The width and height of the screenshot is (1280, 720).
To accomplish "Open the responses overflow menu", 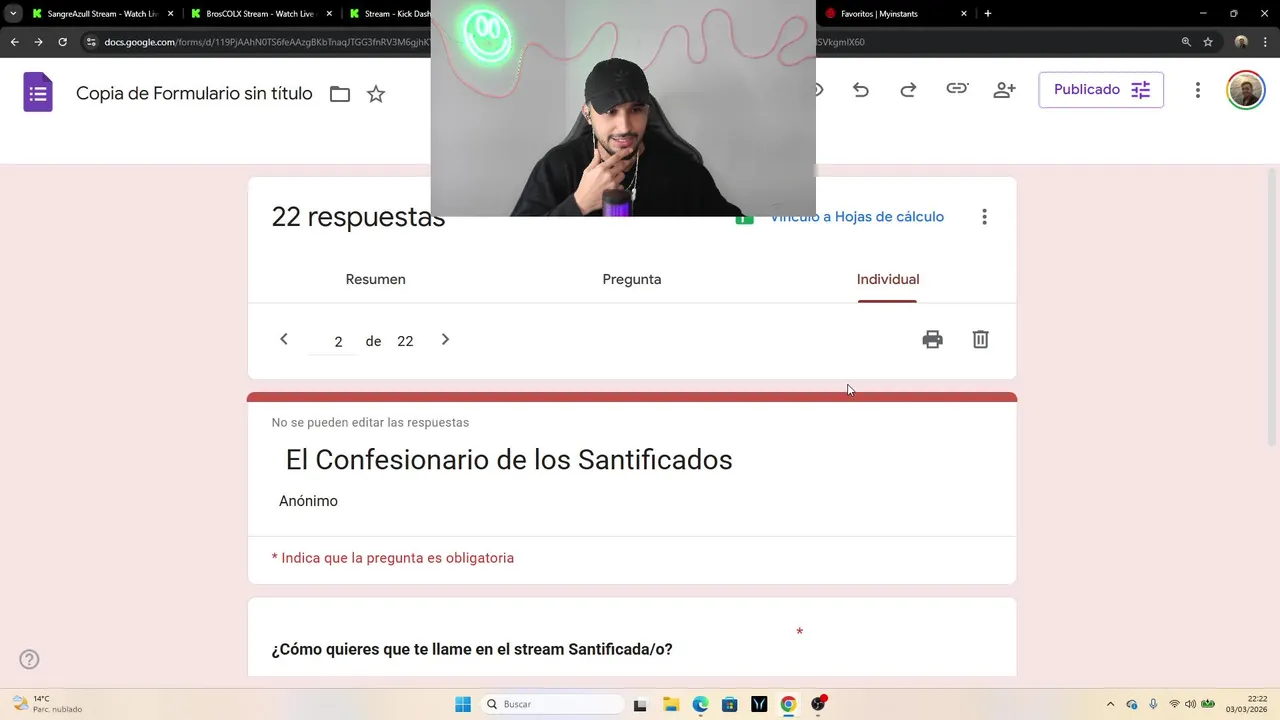I will 984,217.
